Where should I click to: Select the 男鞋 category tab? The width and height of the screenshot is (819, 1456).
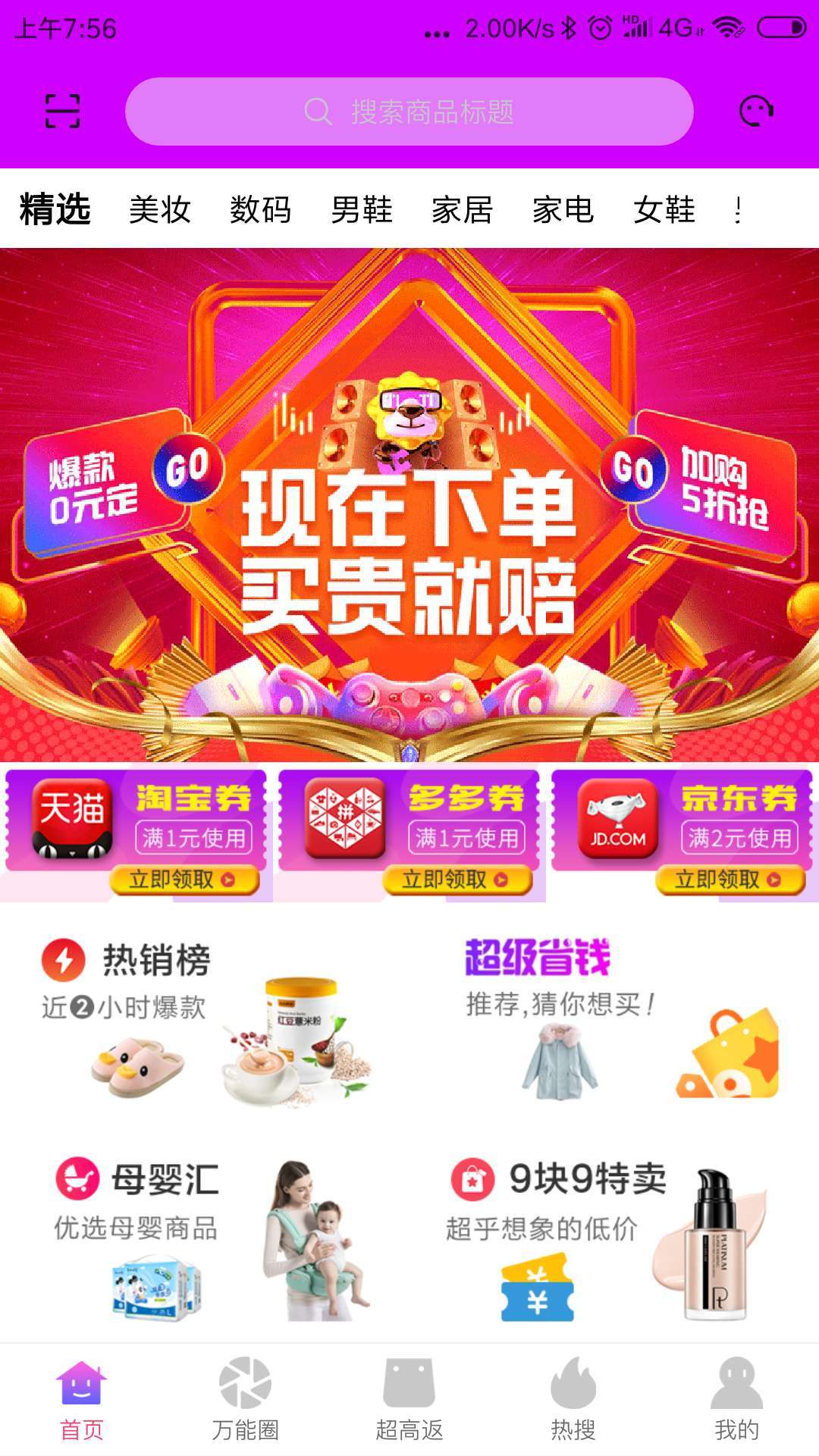coord(361,209)
